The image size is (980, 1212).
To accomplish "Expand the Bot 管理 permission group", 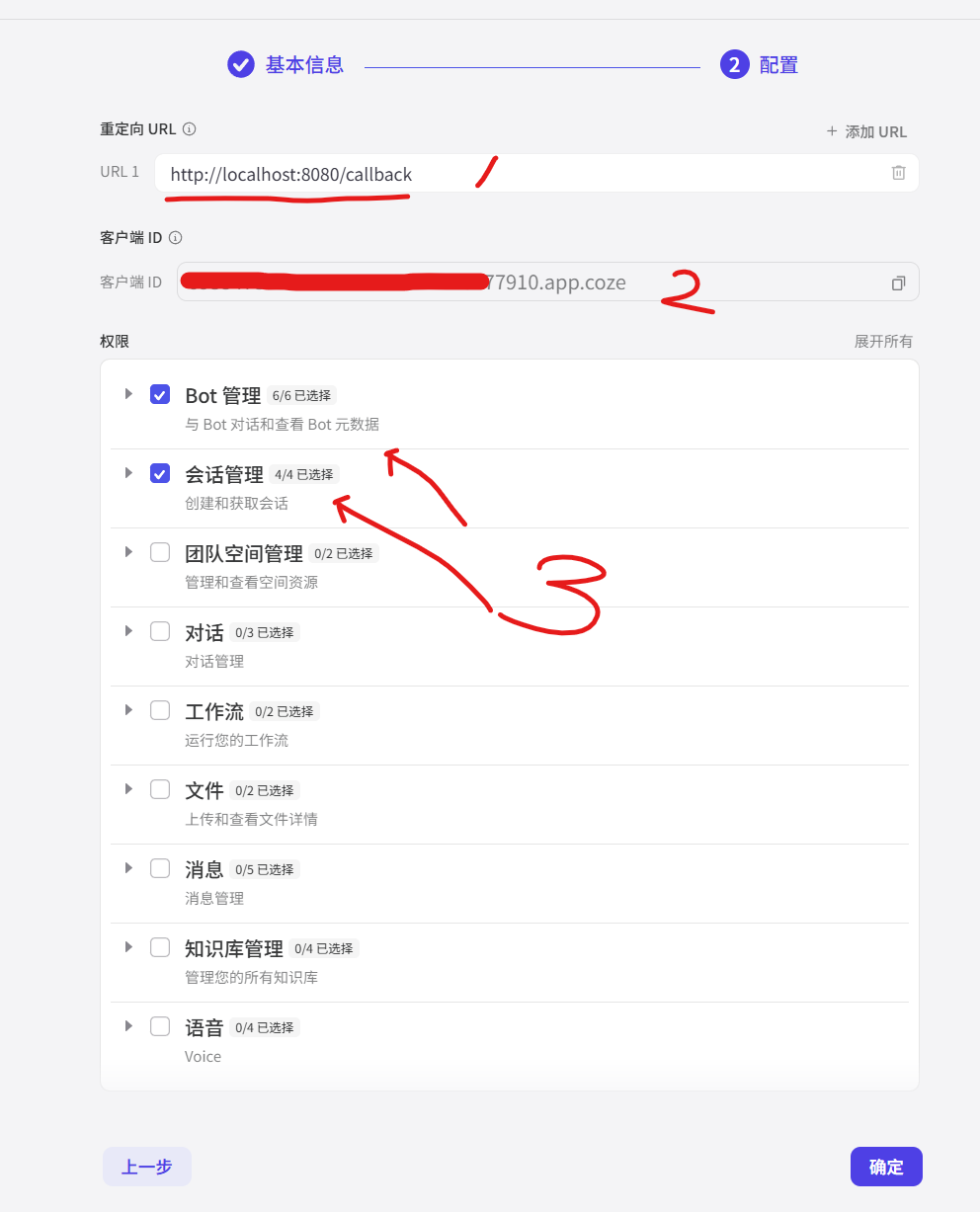I will [x=128, y=394].
